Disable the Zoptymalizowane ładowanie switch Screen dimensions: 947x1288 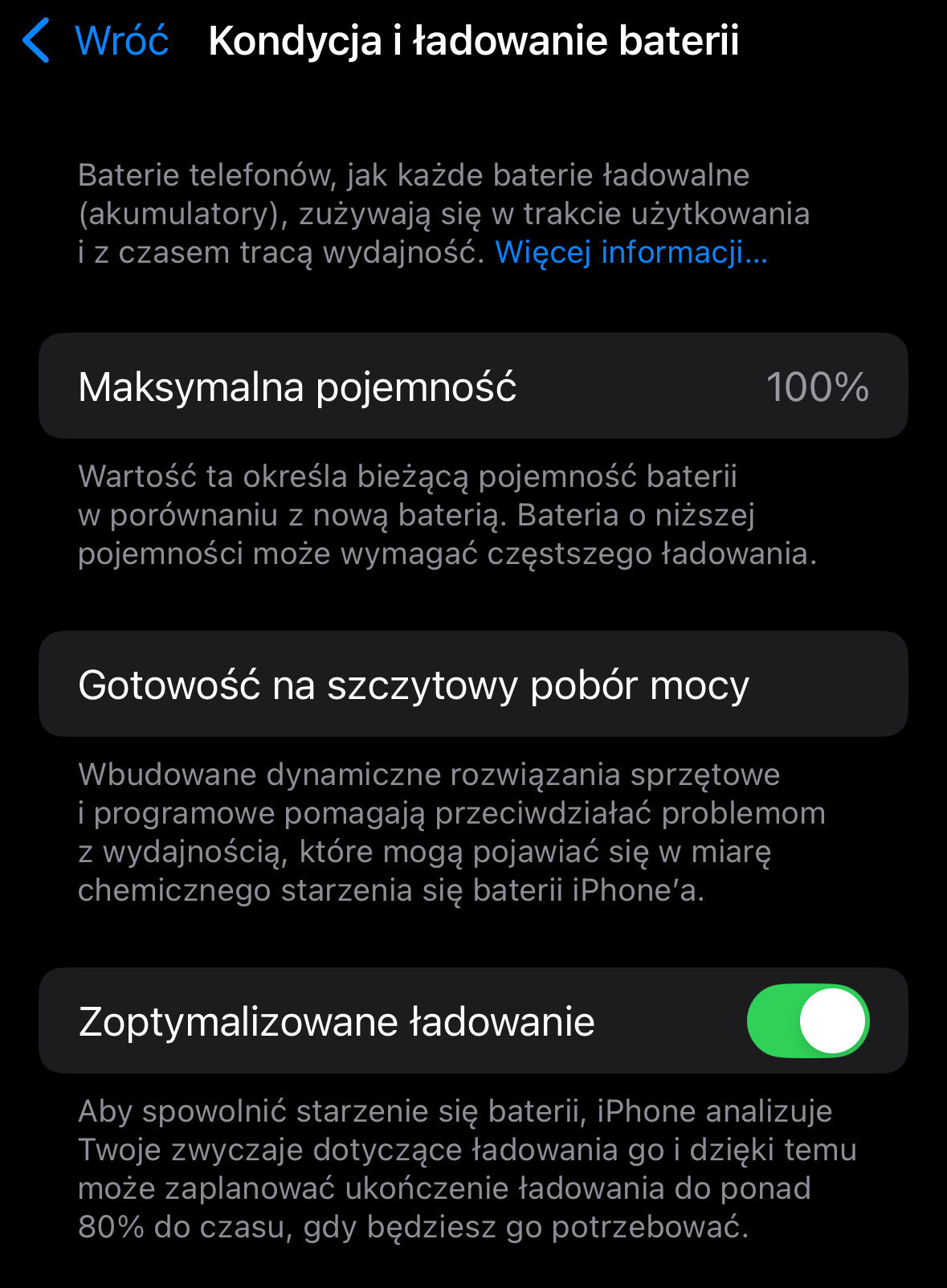[807, 1020]
